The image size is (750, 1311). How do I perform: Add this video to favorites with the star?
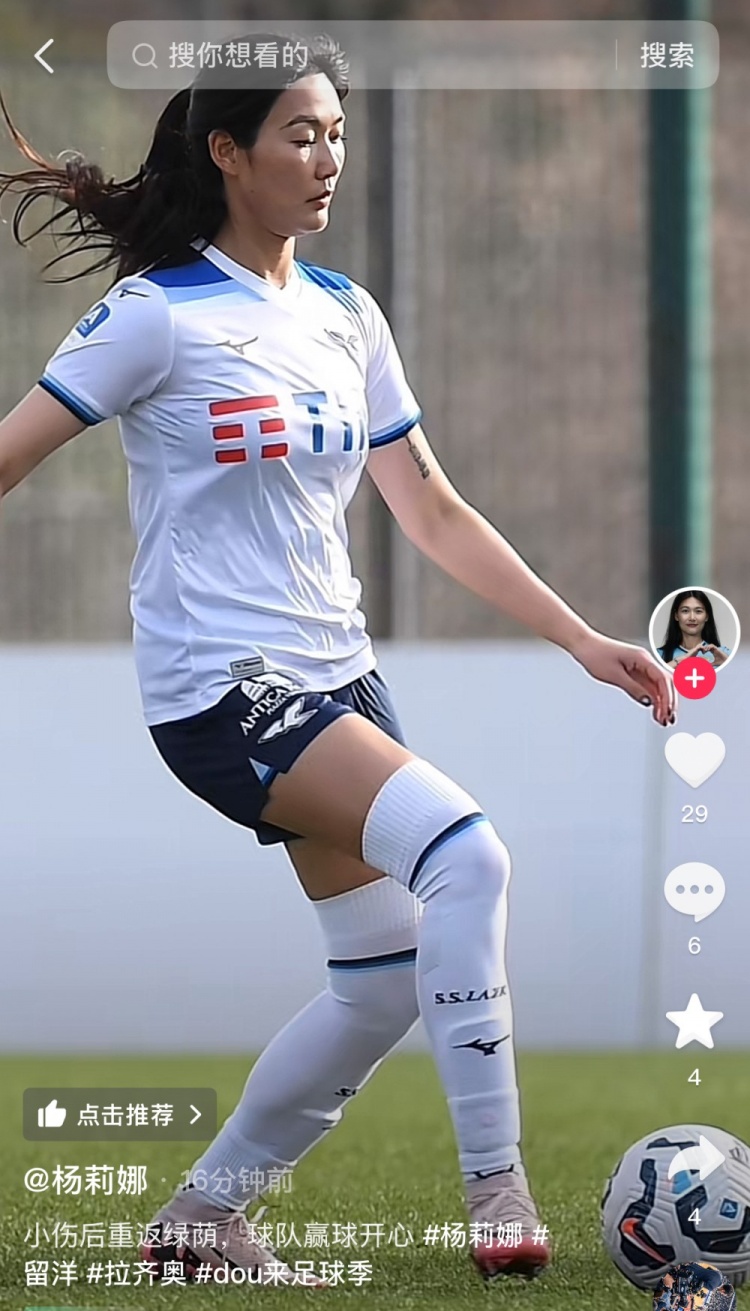[x=694, y=1022]
